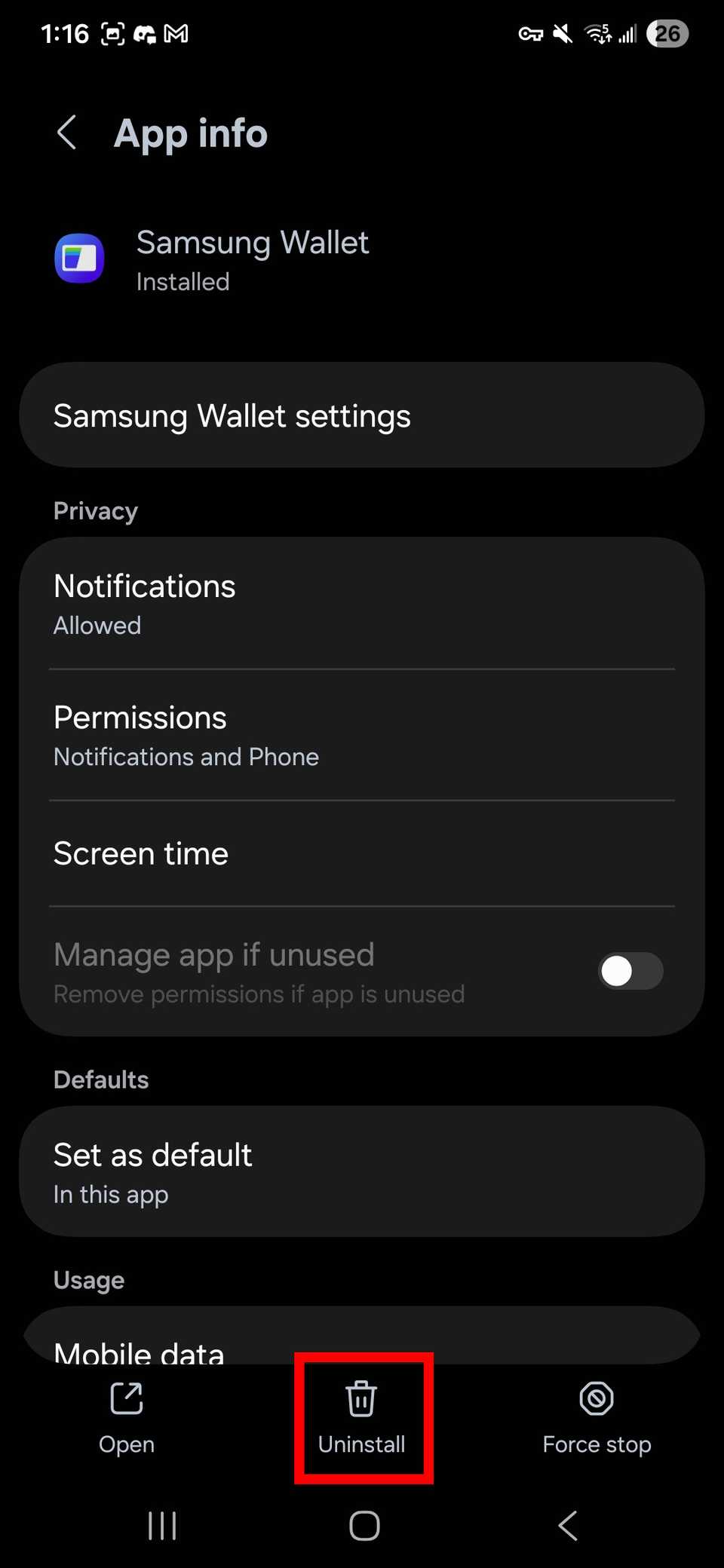Open recent apps from the navigation bar
This screenshot has width=724, height=1568.
click(161, 1526)
